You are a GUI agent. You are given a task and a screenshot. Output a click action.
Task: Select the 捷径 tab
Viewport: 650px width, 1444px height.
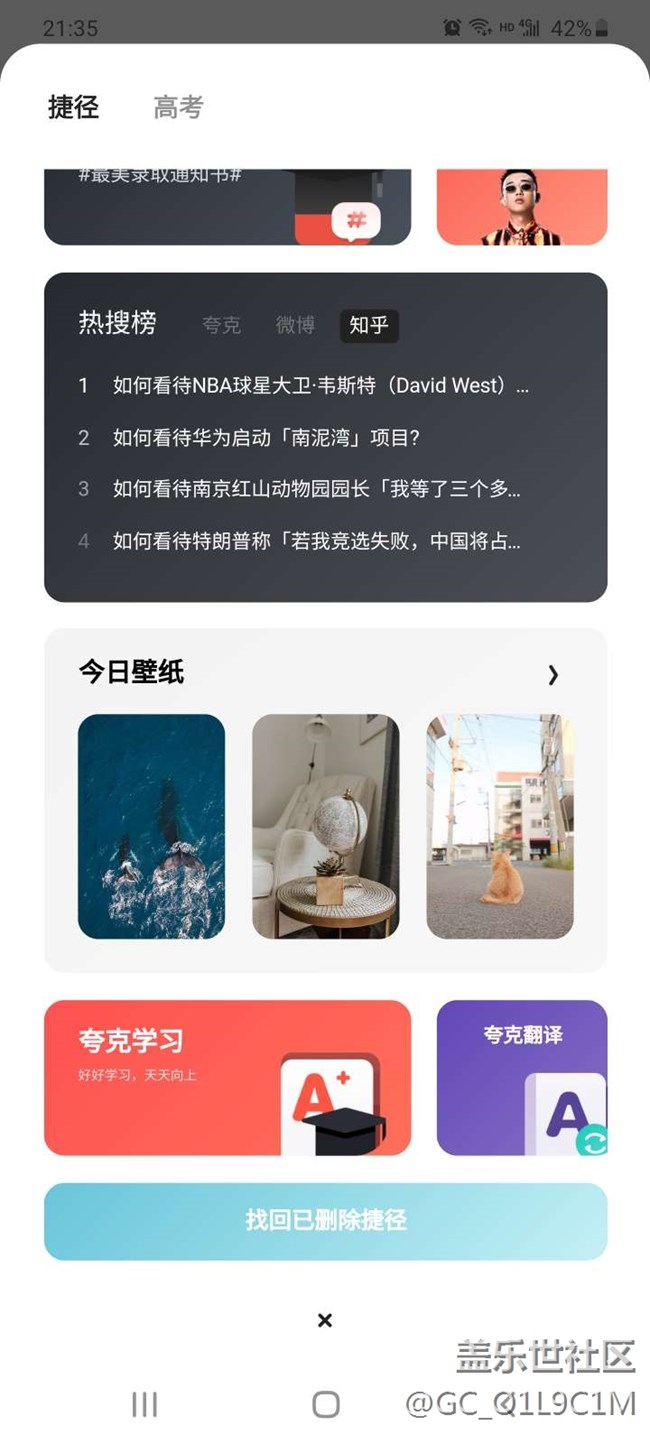73,107
